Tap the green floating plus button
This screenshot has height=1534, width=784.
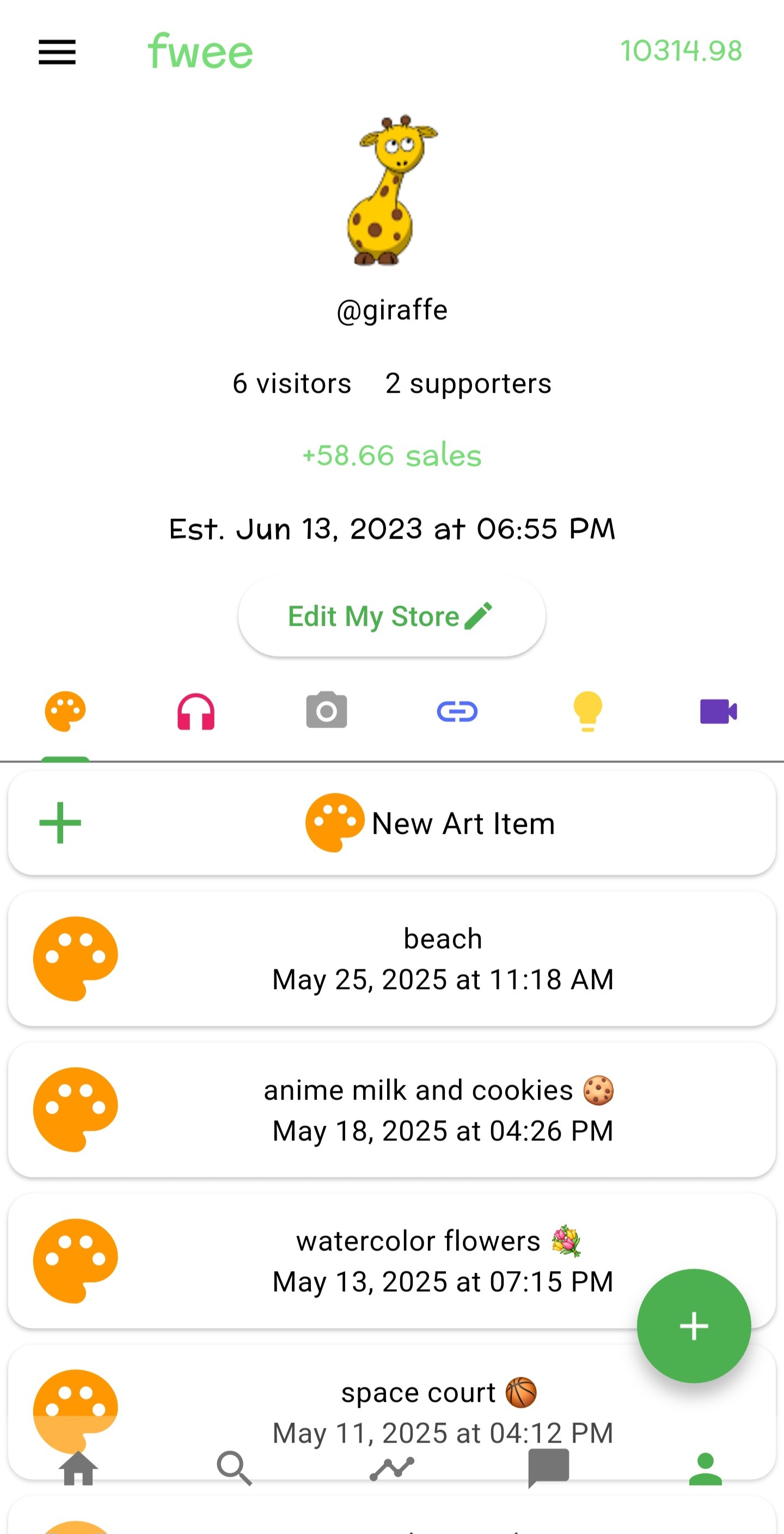pyautogui.click(x=694, y=1326)
